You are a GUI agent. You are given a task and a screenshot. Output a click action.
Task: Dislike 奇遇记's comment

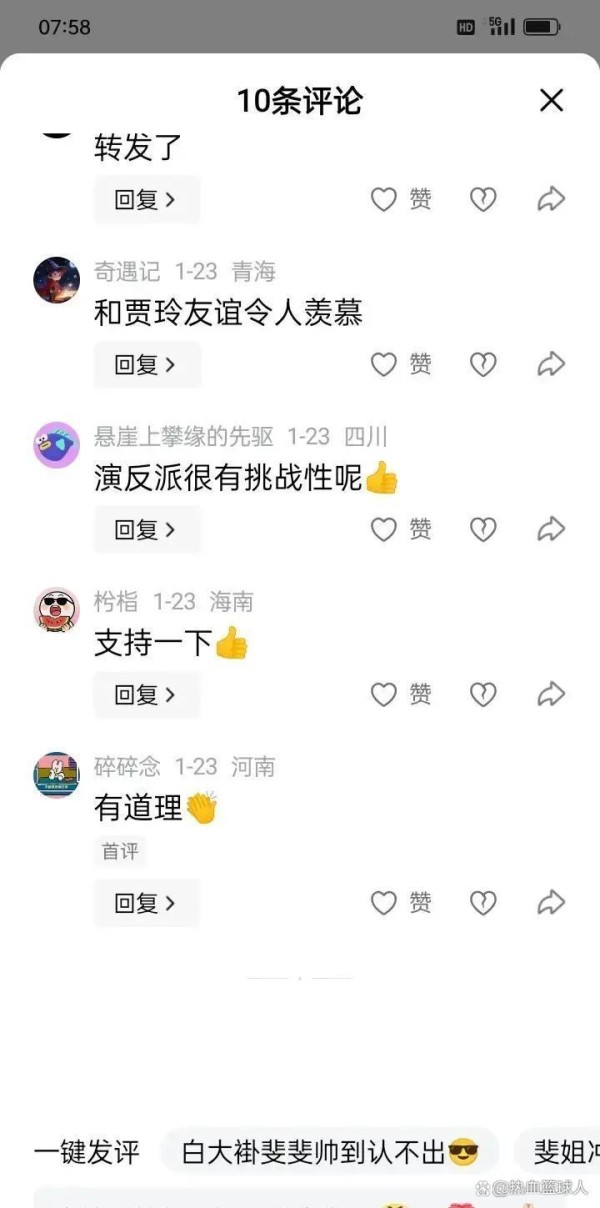[x=483, y=365]
